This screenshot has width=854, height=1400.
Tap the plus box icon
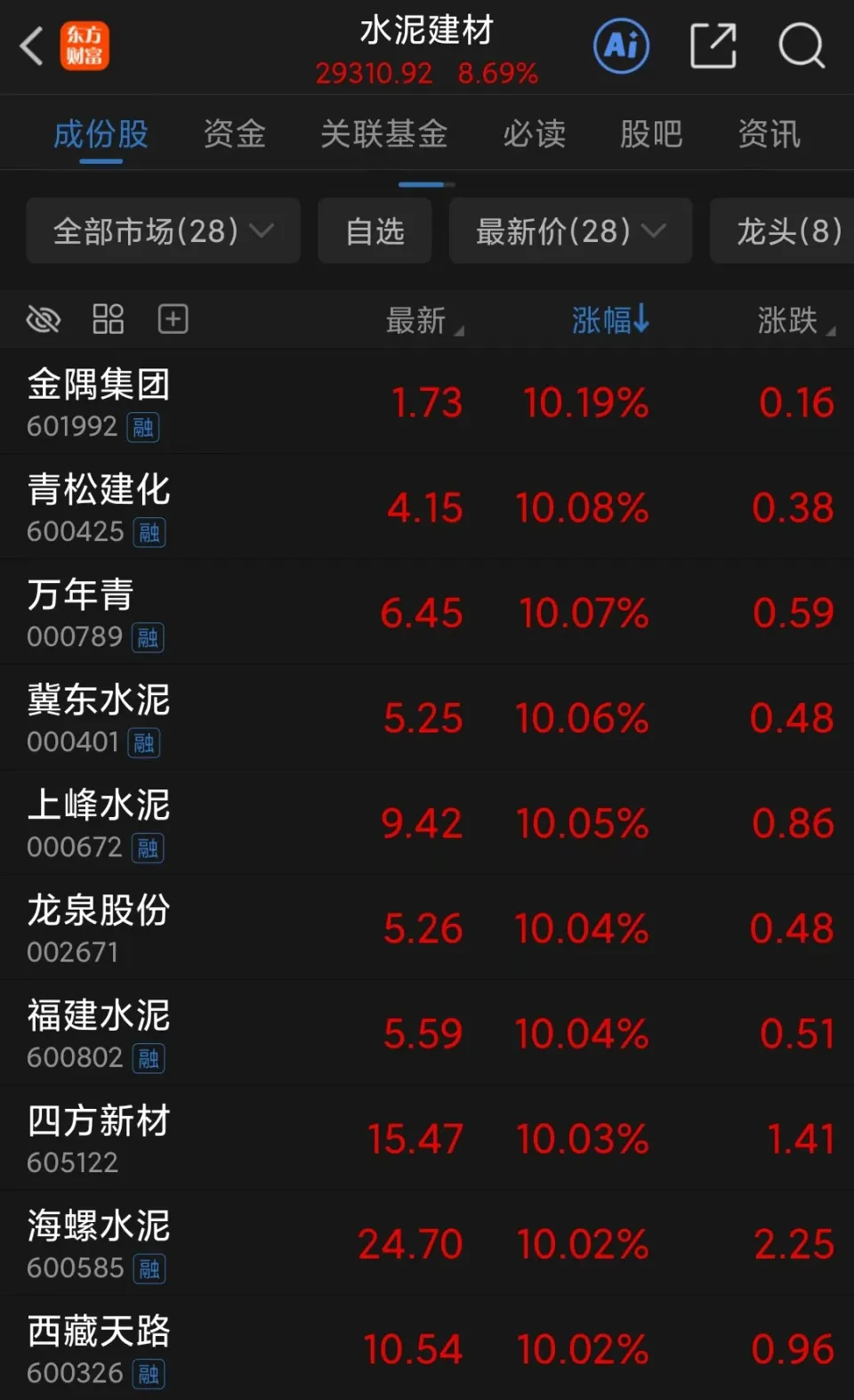click(x=173, y=319)
